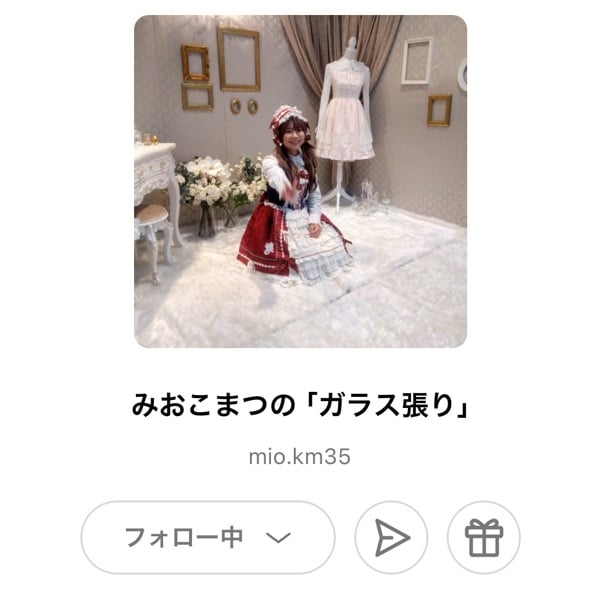Send a gift with the gift box icon
Screen dimensions: 600x600
pos(484,538)
